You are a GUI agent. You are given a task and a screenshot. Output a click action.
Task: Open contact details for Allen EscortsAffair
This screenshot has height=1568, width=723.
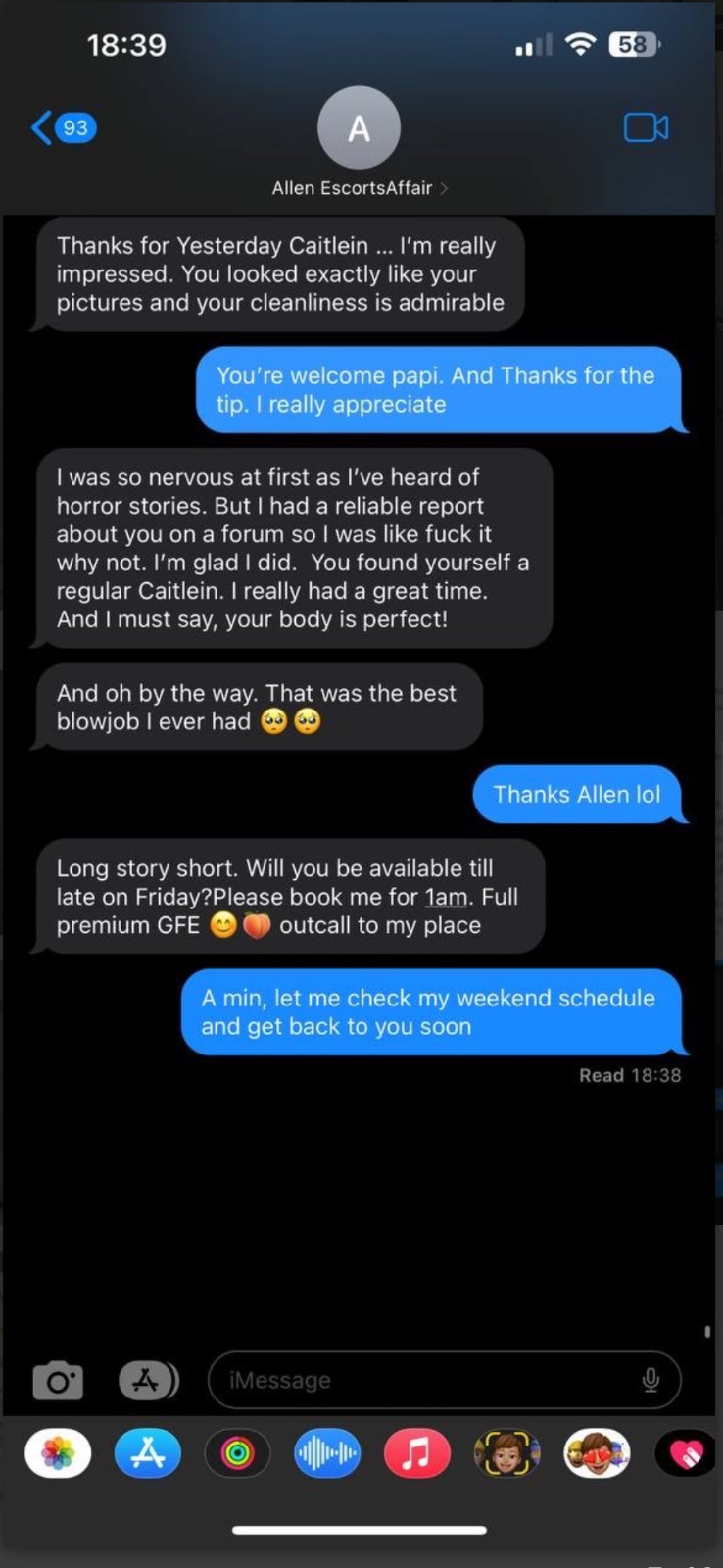(x=359, y=187)
